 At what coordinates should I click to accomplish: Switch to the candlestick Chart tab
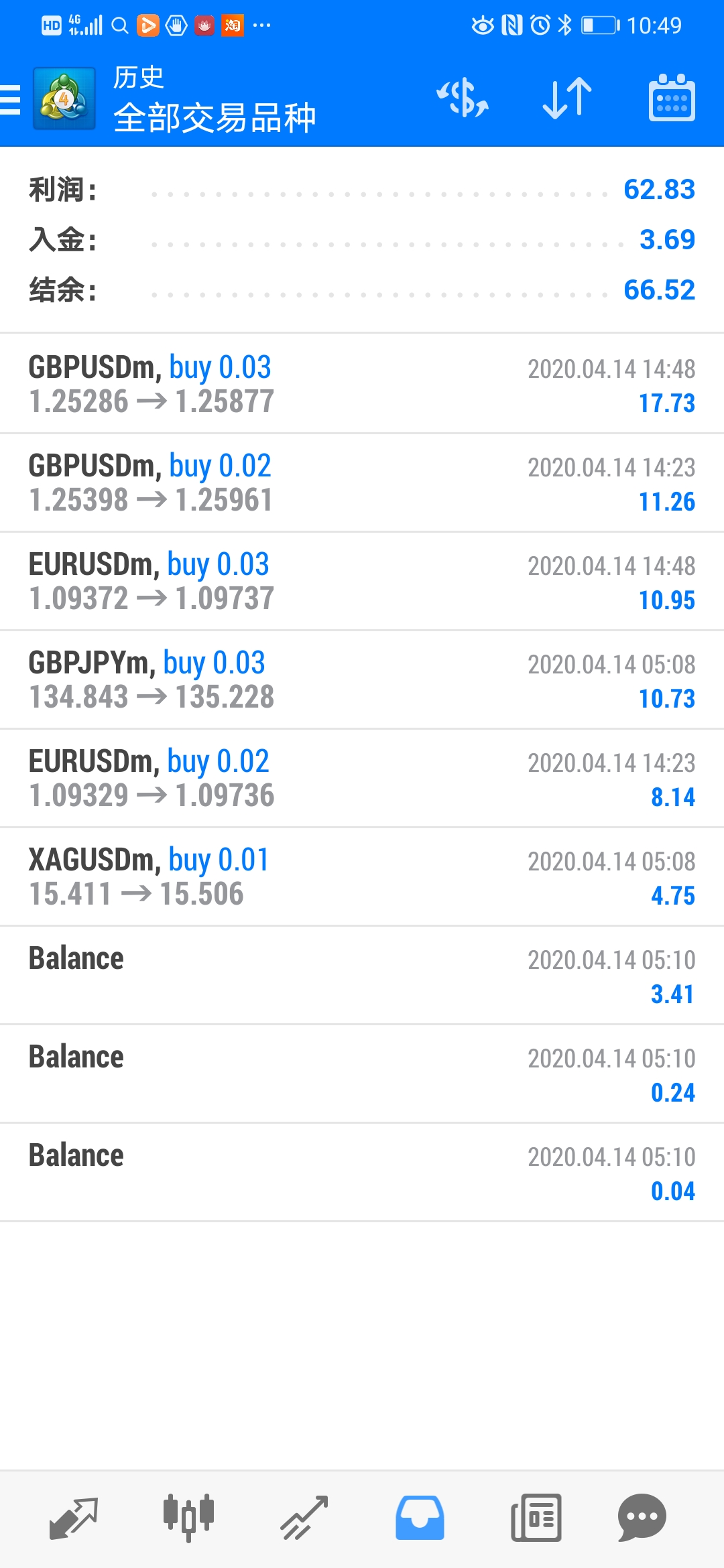(188, 1517)
